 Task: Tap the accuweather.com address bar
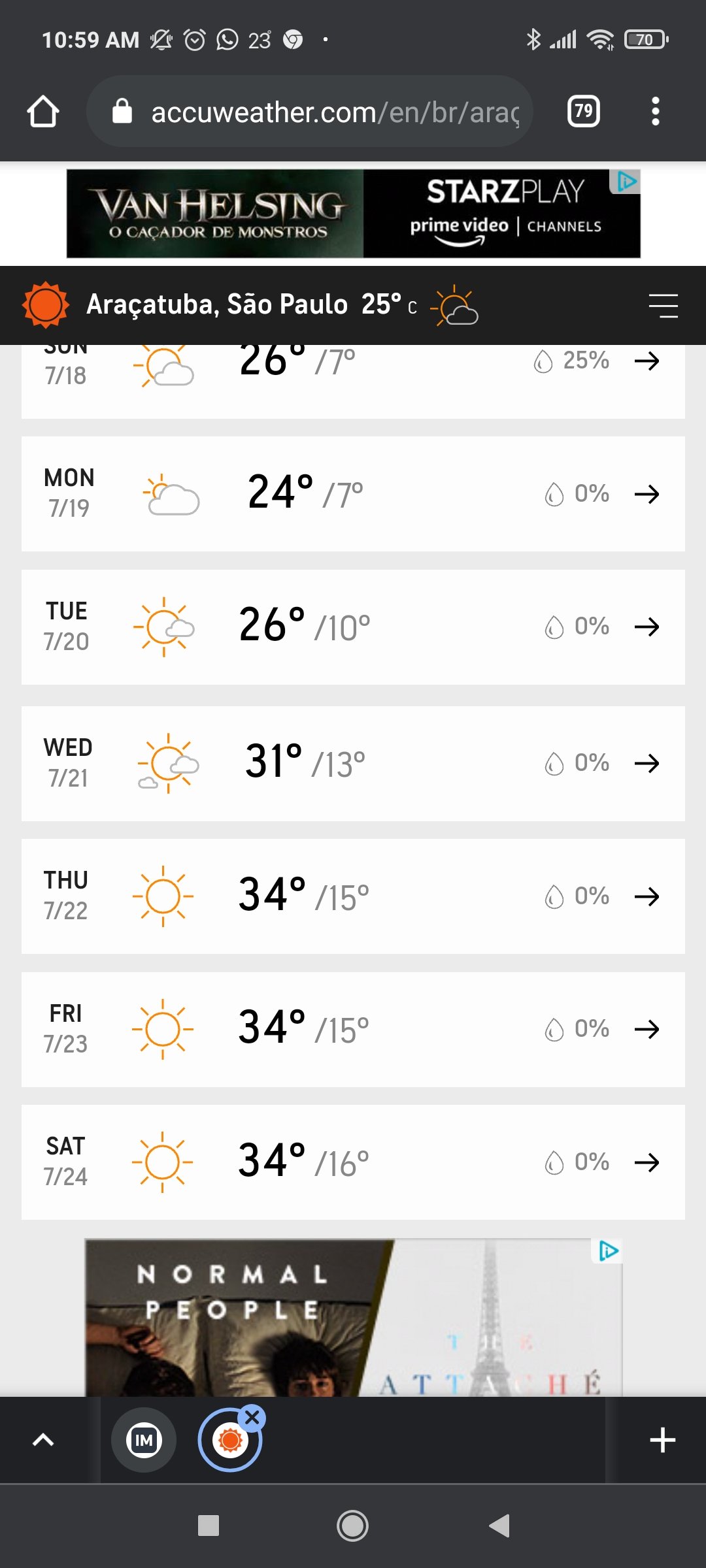[310, 112]
